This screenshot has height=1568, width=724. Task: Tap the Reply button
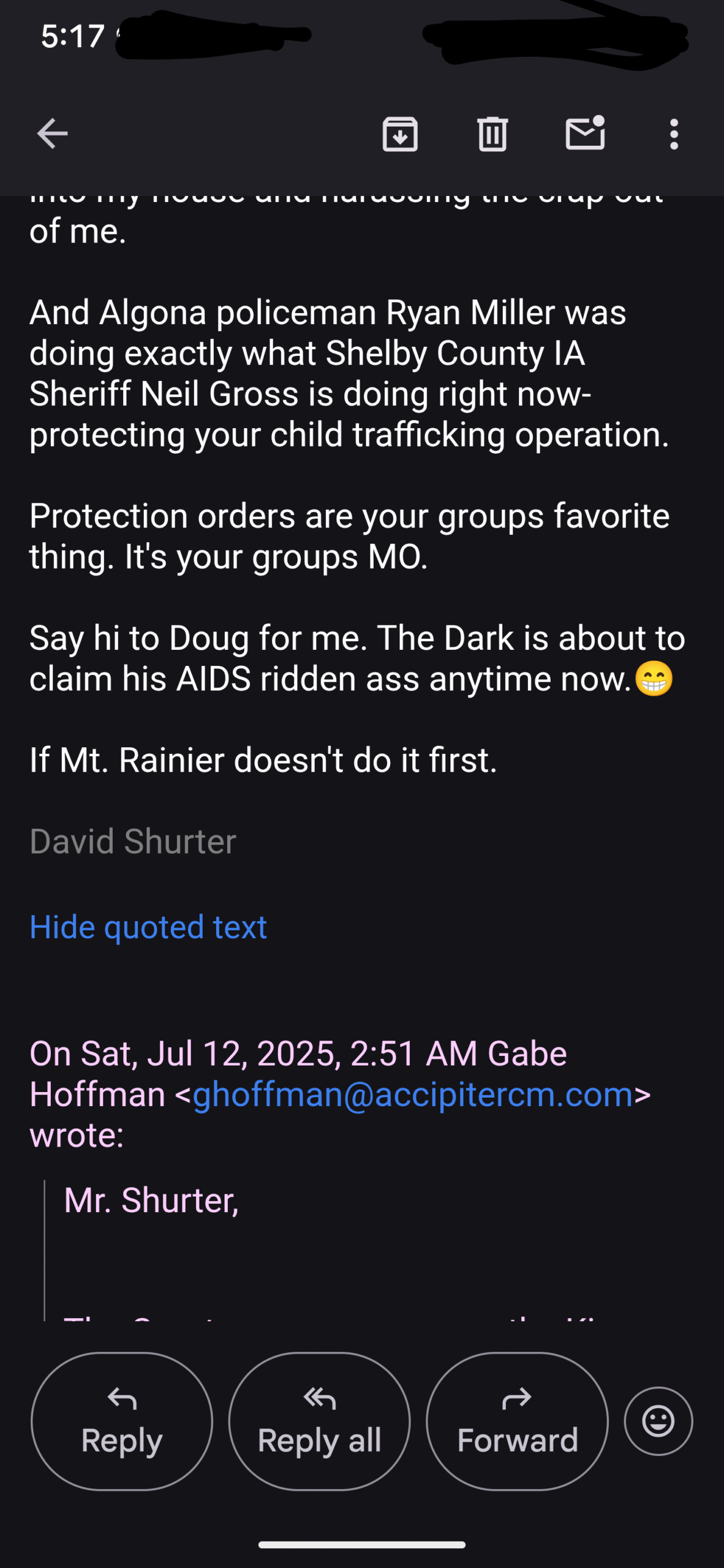pyautogui.click(x=122, y=1421)
